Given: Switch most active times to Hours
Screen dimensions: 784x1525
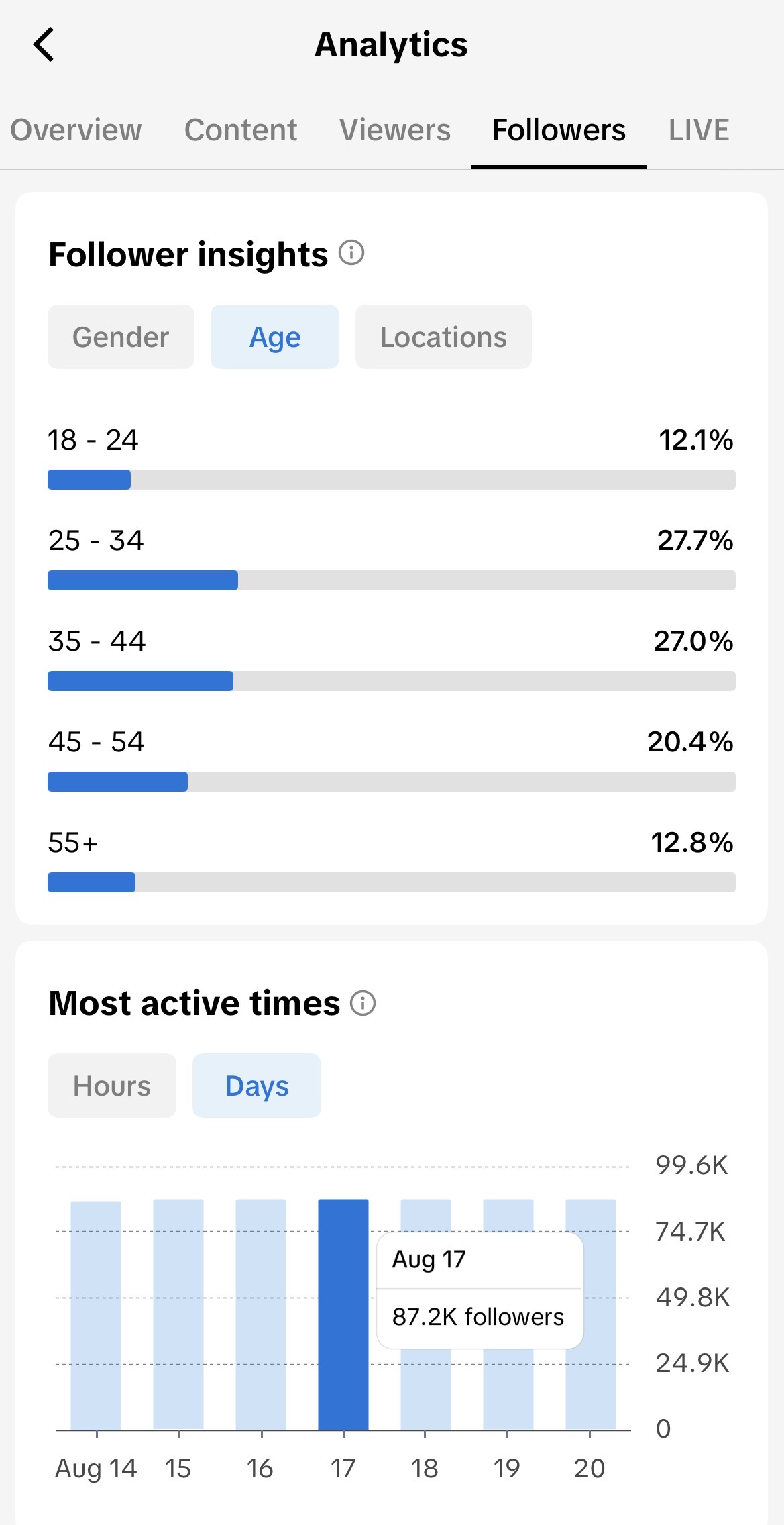Looking at the screenshot, I should click(112, 1086).
